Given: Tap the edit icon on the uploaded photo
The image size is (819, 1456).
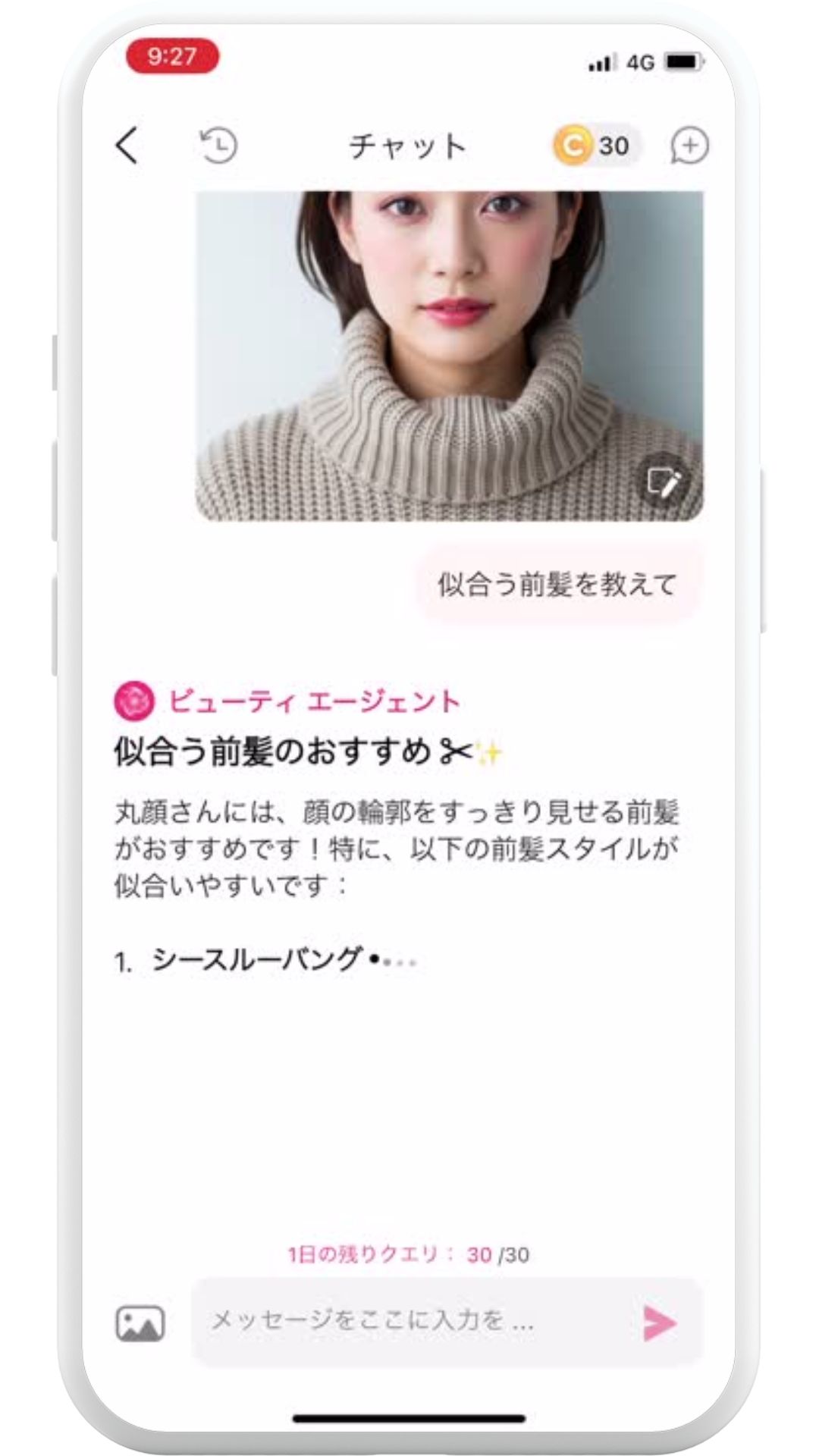Looking at the screenshot, I should pos(663,482).
